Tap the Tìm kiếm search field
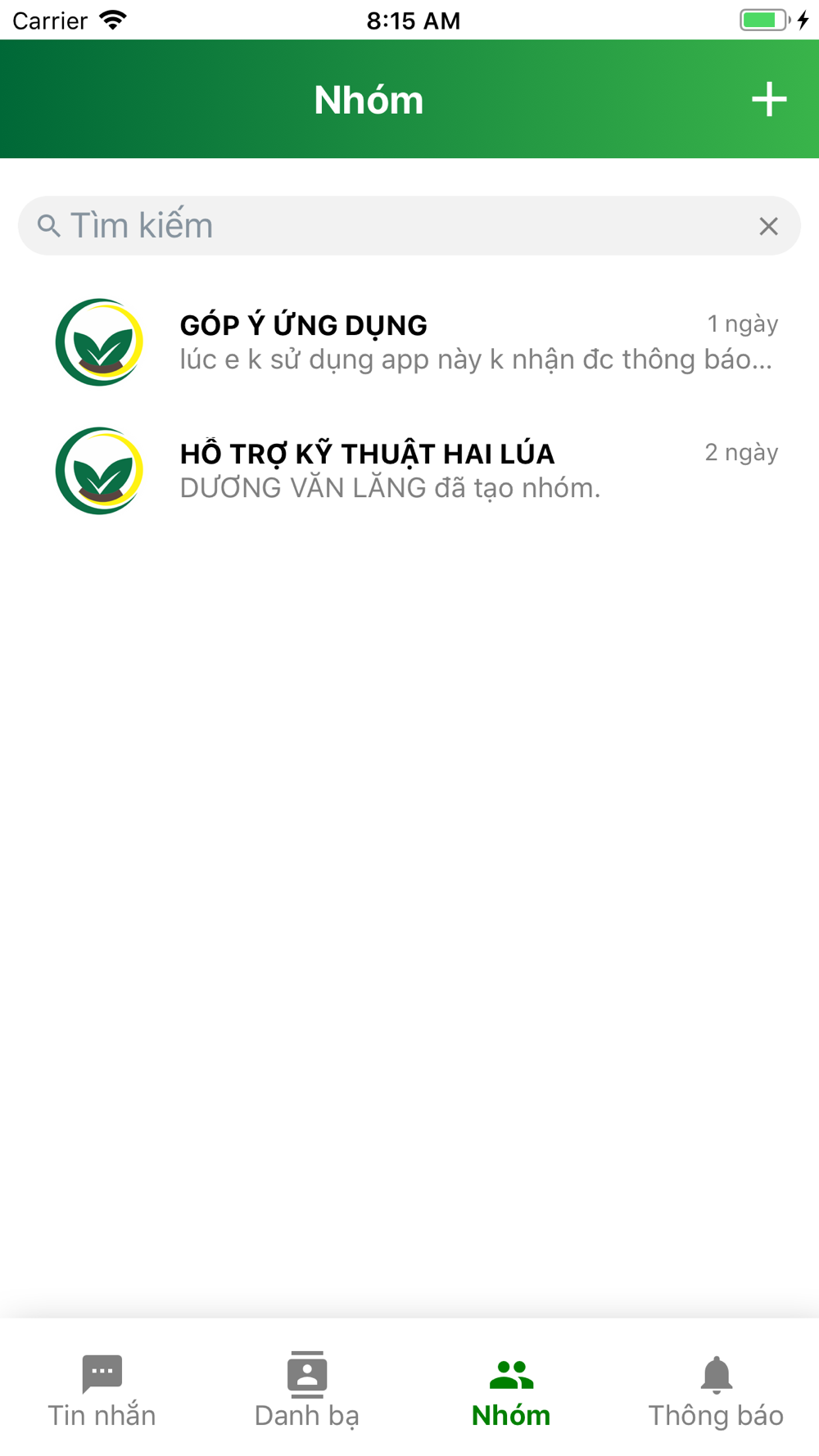 point(409,225)
